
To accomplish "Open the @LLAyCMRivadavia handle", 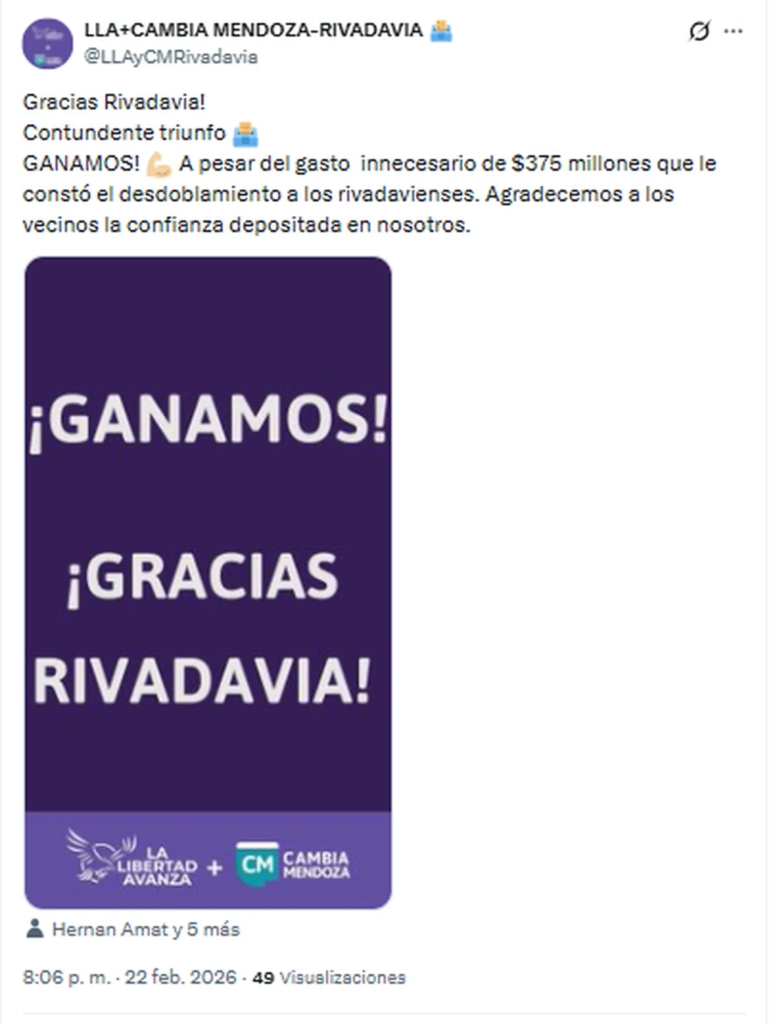I will click(171, 57).
